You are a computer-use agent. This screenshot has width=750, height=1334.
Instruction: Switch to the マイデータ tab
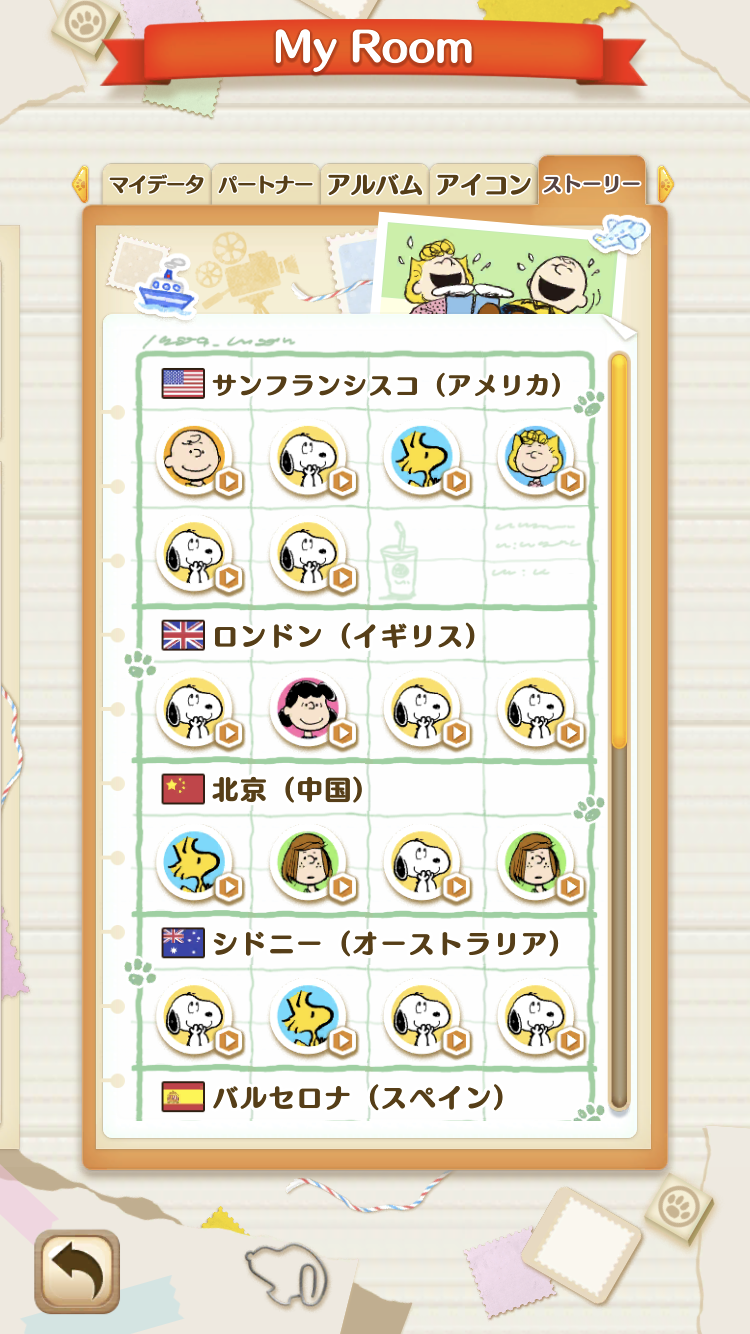click(x=156, y=184)
